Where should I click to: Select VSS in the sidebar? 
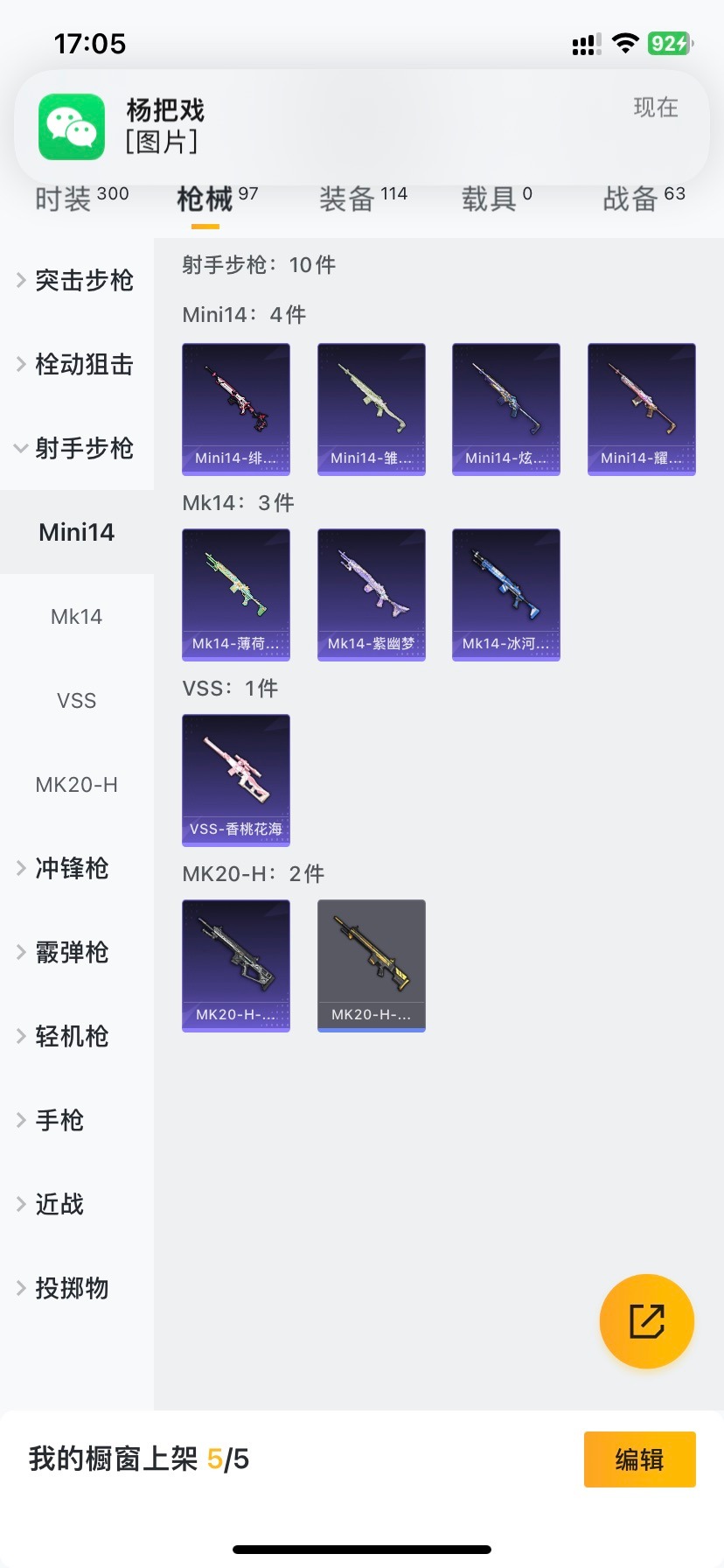pyautogui.click(x=77, y=701)
